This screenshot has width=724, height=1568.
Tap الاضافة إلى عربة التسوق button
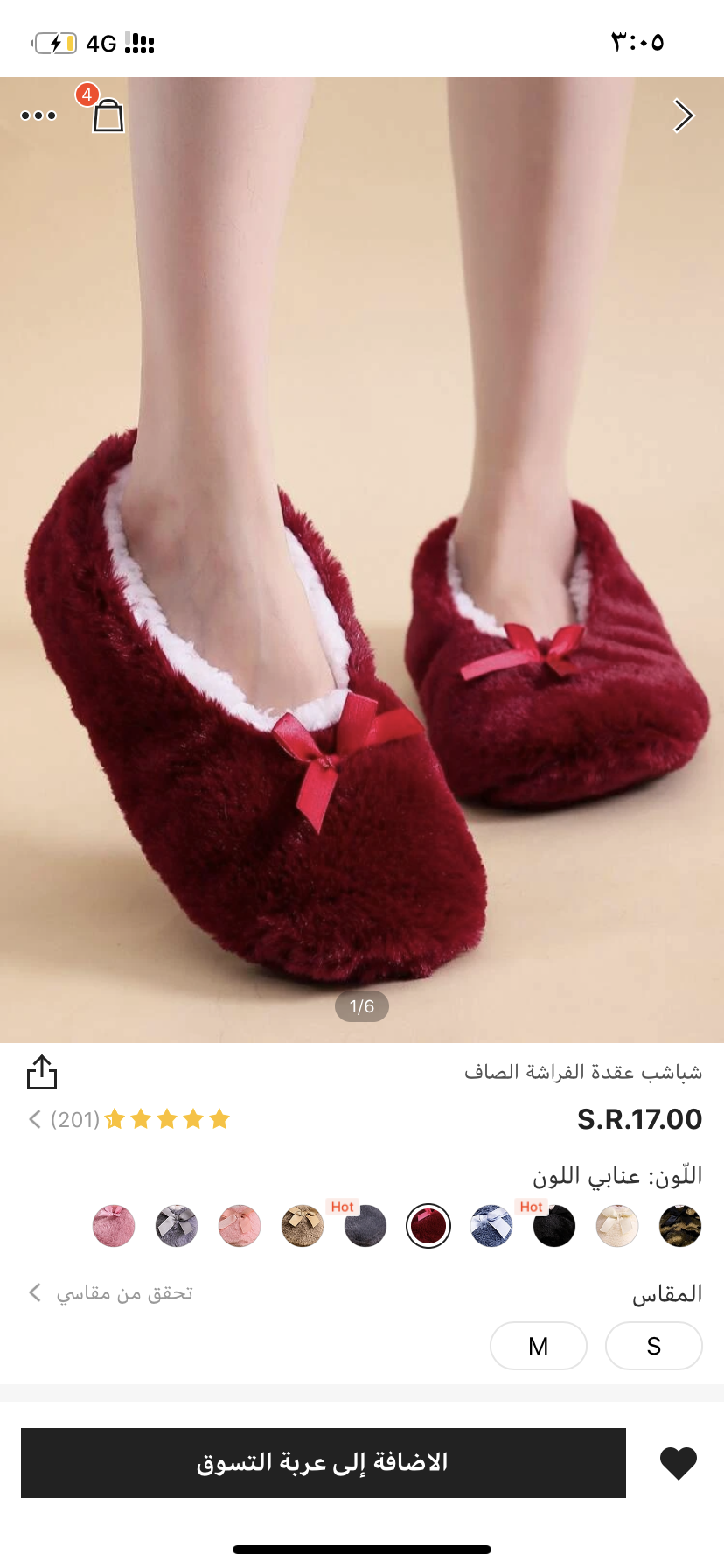click(x=324, y=1463)
